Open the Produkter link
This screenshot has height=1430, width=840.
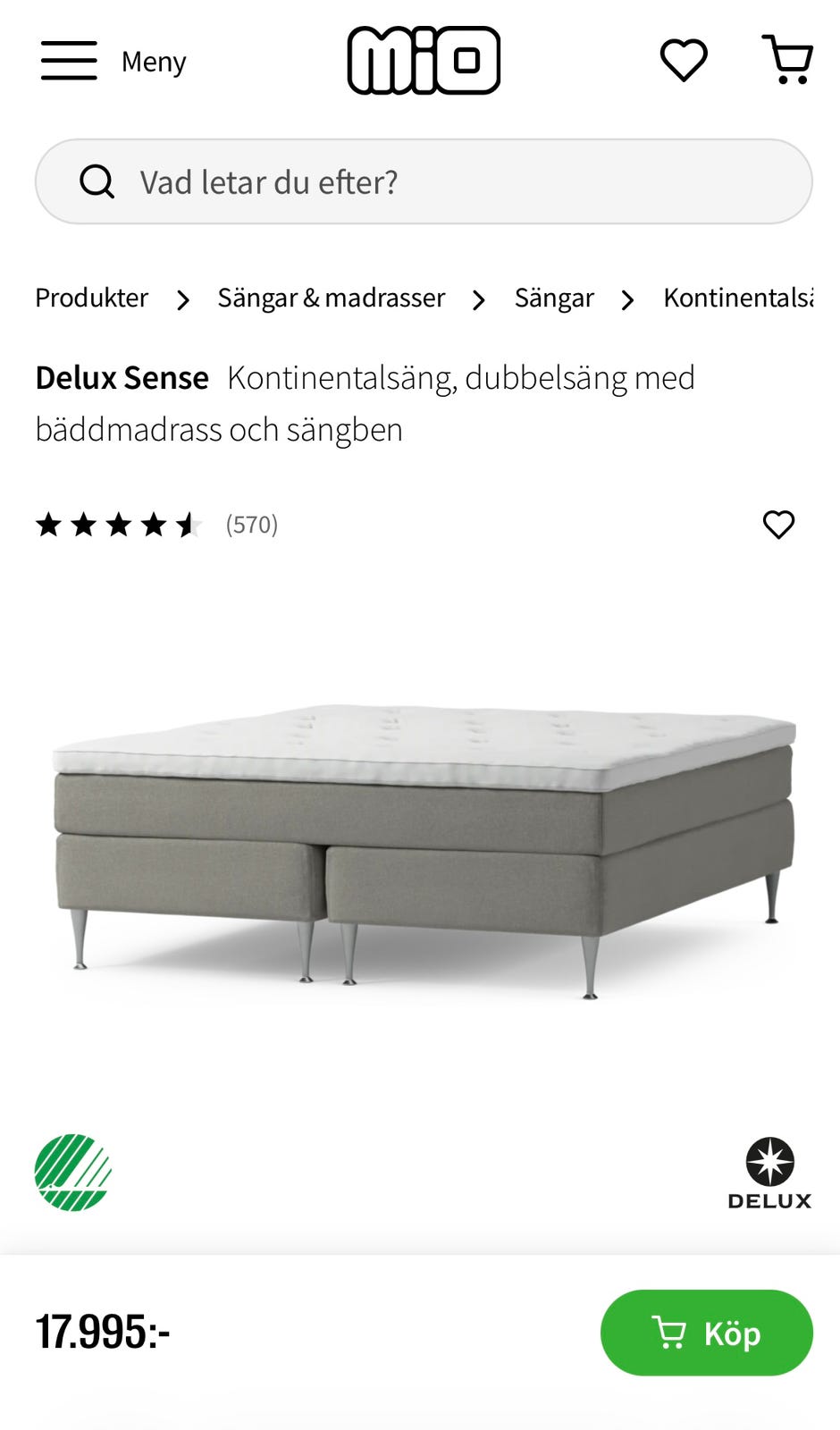tap(91, 299)
